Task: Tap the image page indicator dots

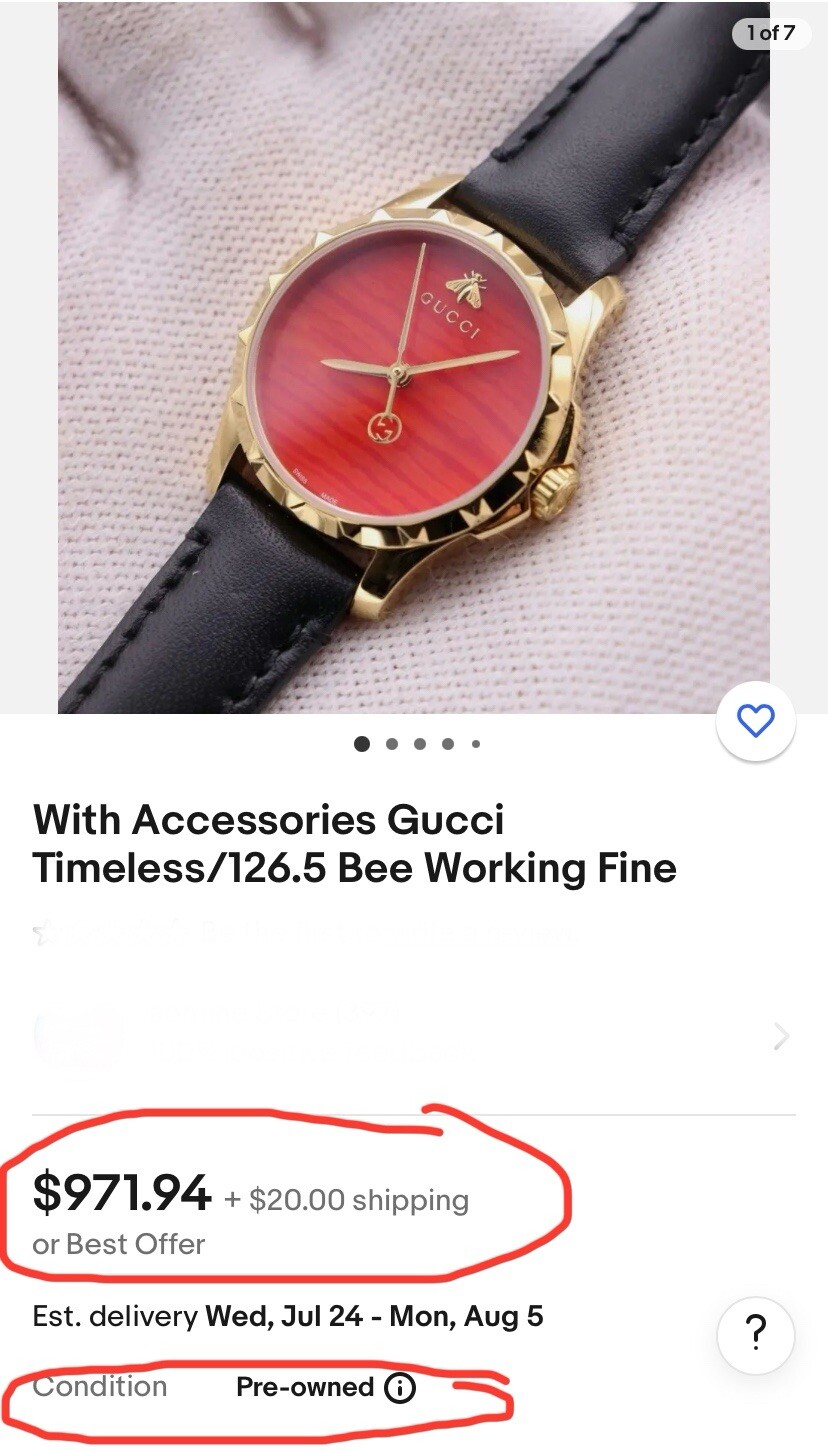Action: [x=418, y=743]
